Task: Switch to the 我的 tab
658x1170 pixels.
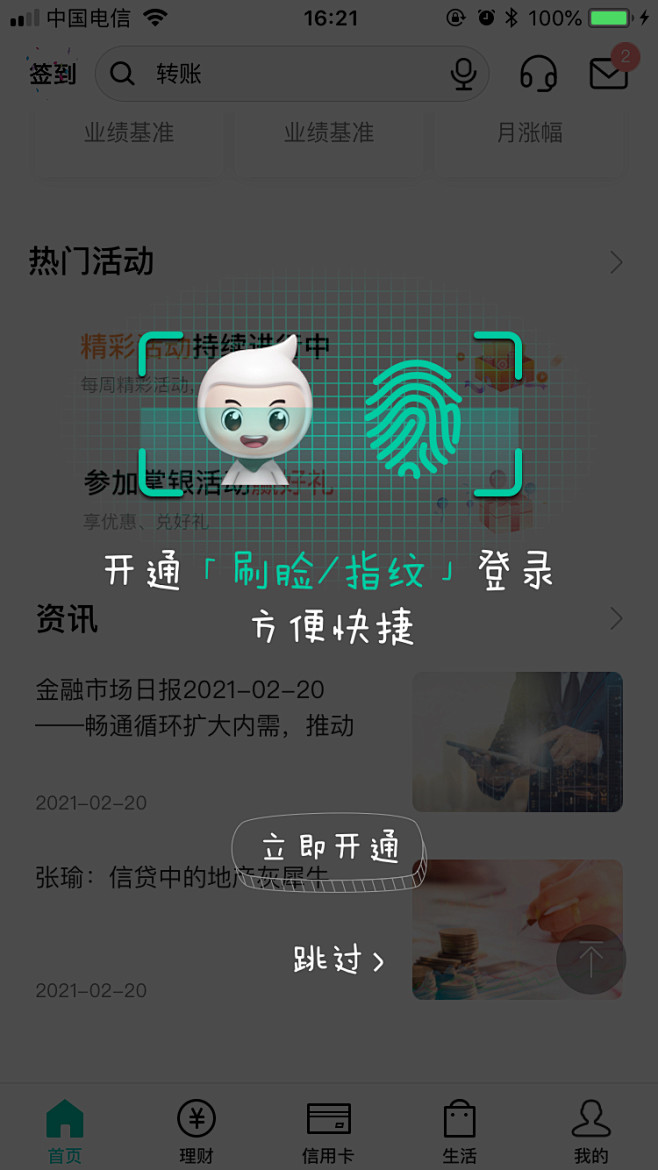Action: 591,1131
